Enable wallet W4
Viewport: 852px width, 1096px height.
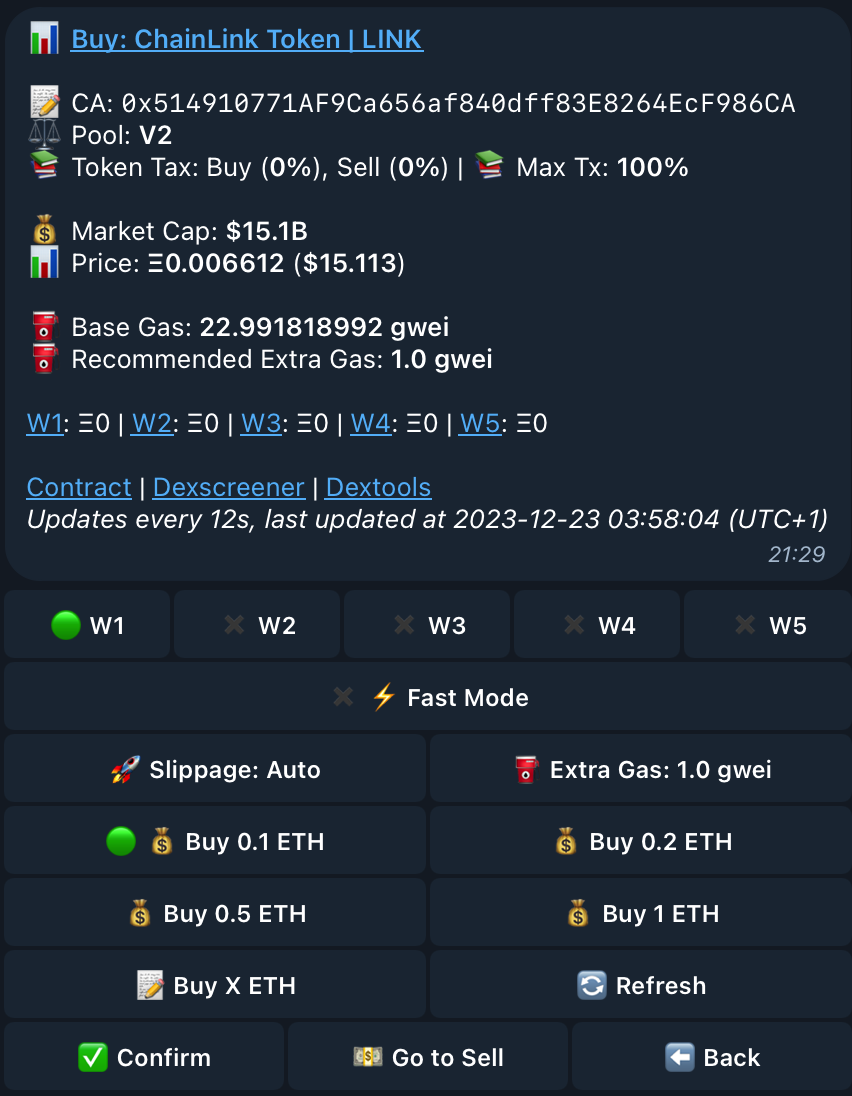pyautogui.click(x=598, y=626)
